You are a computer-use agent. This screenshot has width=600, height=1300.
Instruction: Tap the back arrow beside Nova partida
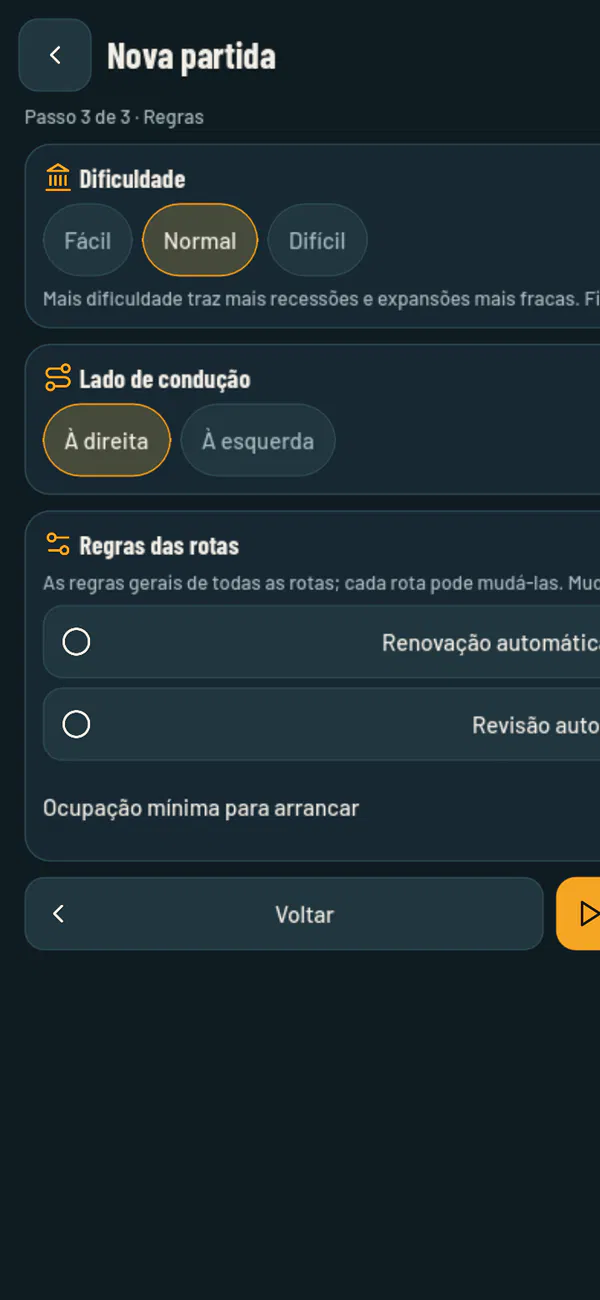(x=55, y=55)
